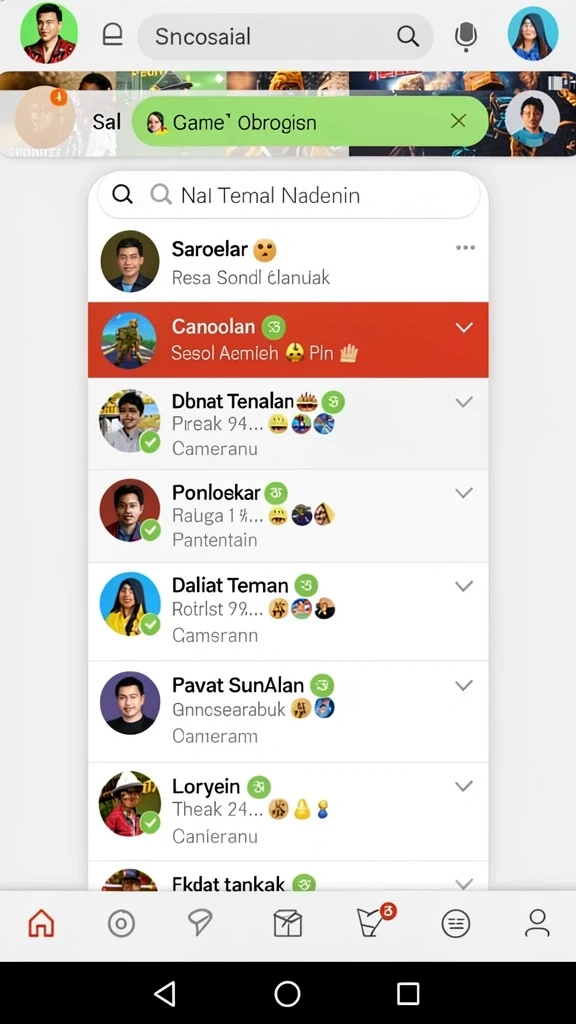576x1024 pixels.
Task: Open the Pavat SunAlan entry
Action: tap(288, 712)
